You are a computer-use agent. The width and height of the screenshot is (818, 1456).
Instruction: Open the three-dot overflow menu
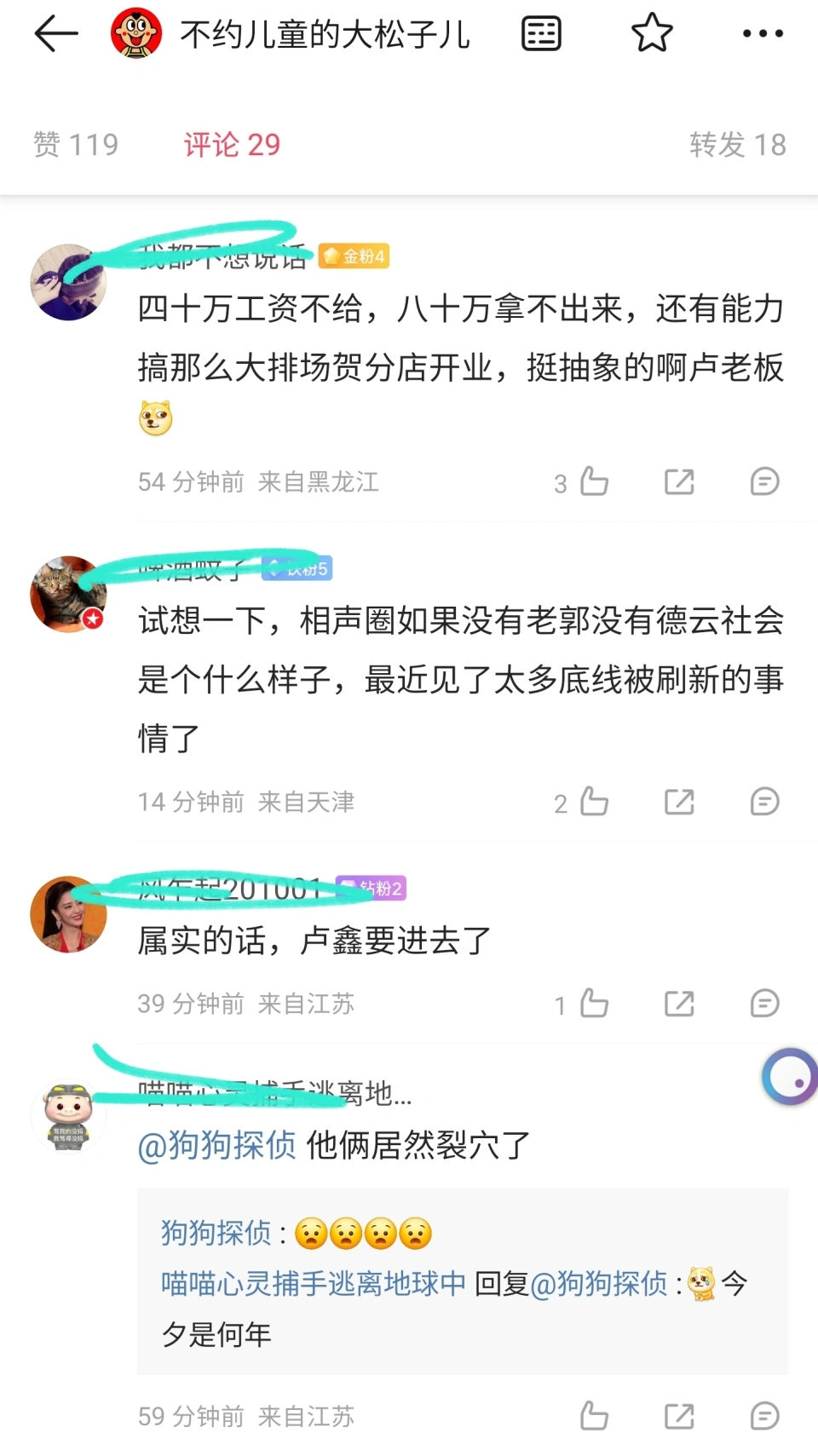763,34
